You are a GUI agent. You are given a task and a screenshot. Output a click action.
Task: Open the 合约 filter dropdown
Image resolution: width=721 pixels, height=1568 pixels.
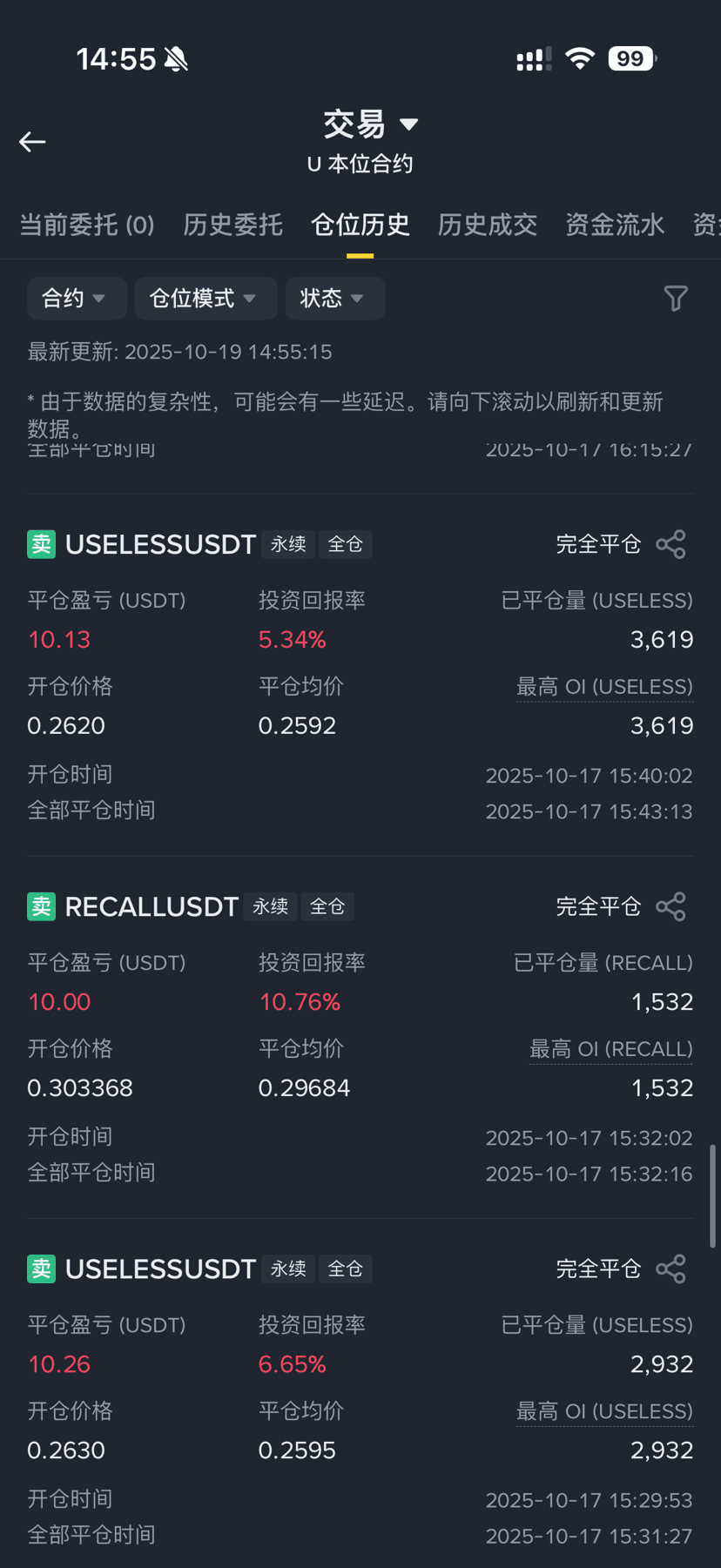coord(76,299)
